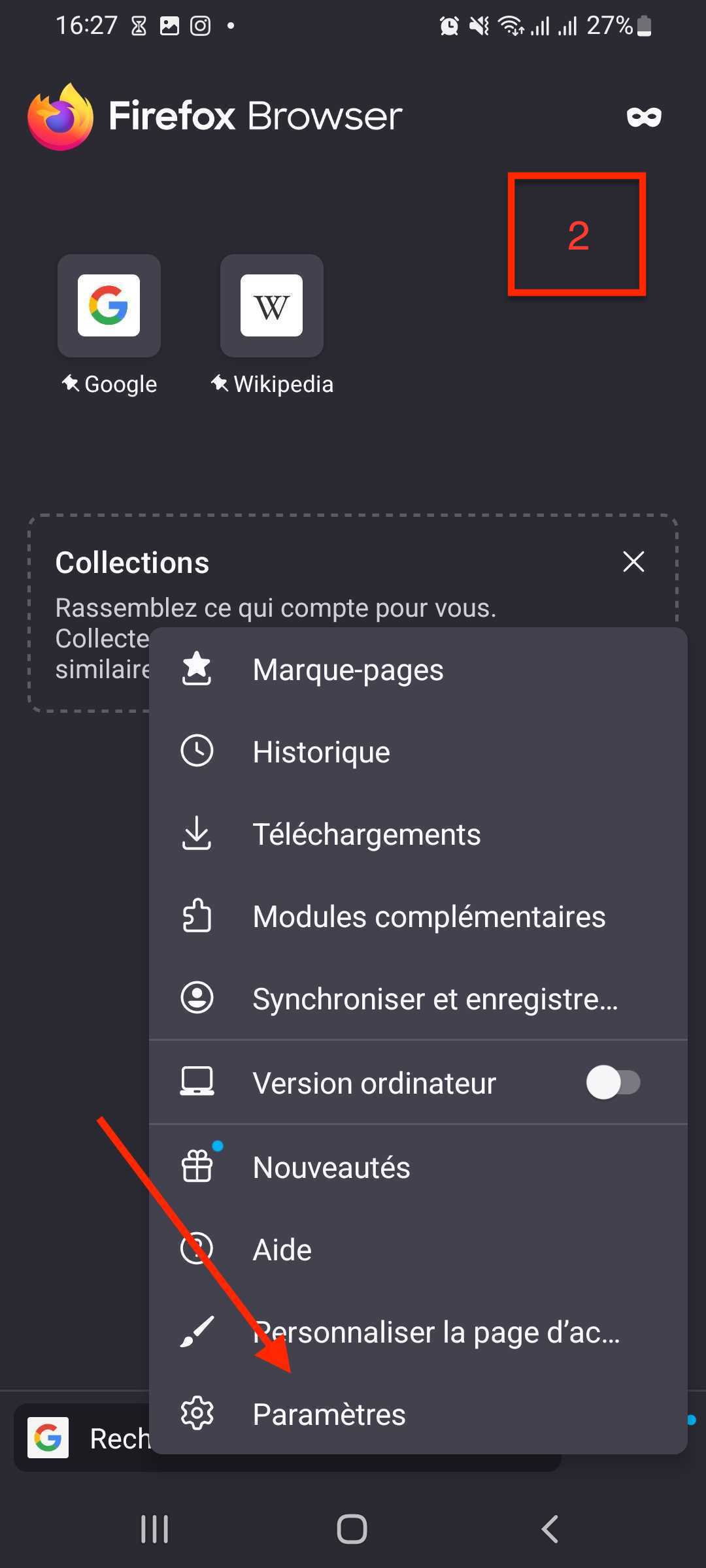This screenshot has height=1568, width=706.
Task: Open Historique
Action: [418, 752]
